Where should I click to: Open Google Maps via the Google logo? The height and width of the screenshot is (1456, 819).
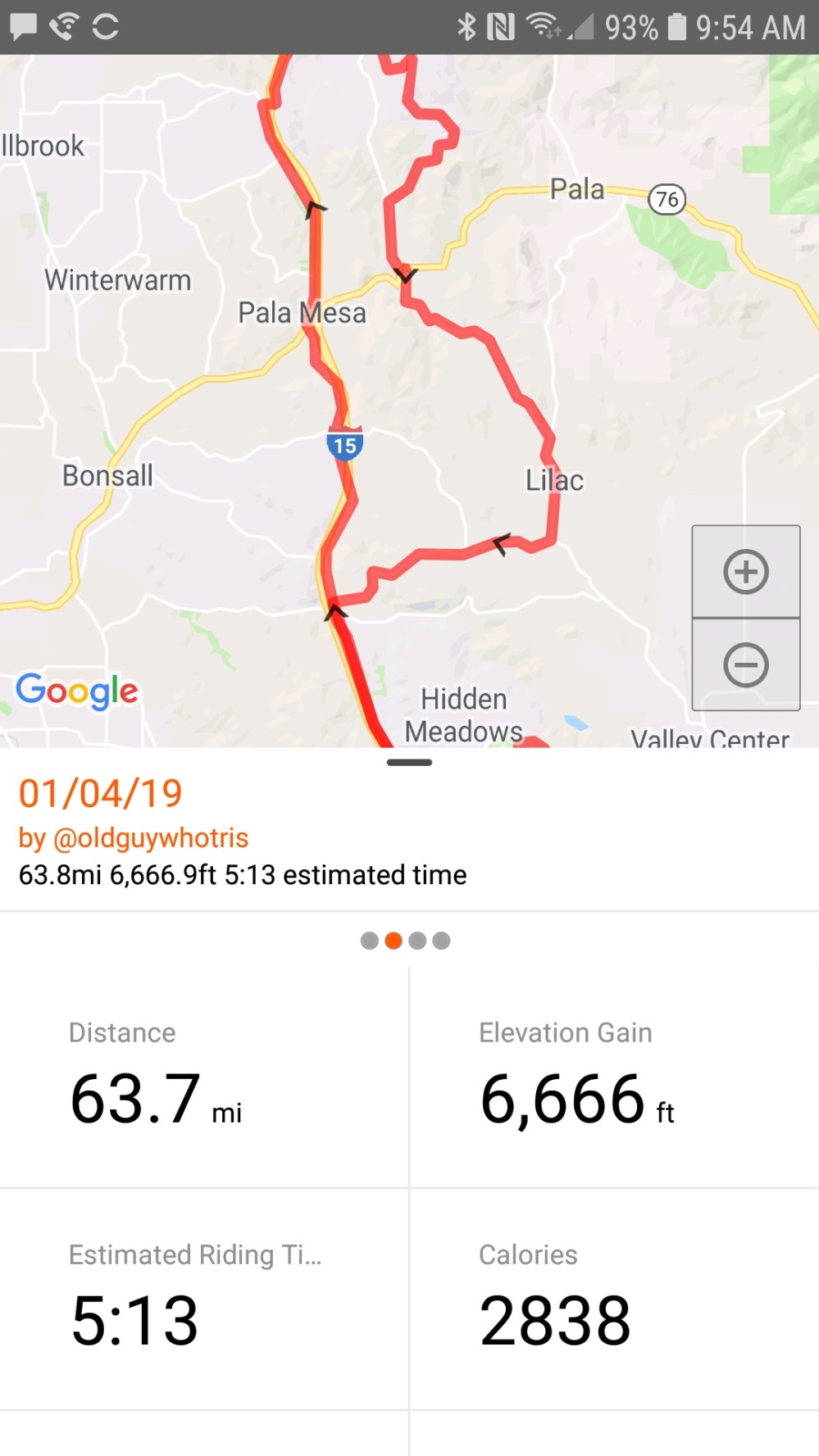(x=77, y=692)
